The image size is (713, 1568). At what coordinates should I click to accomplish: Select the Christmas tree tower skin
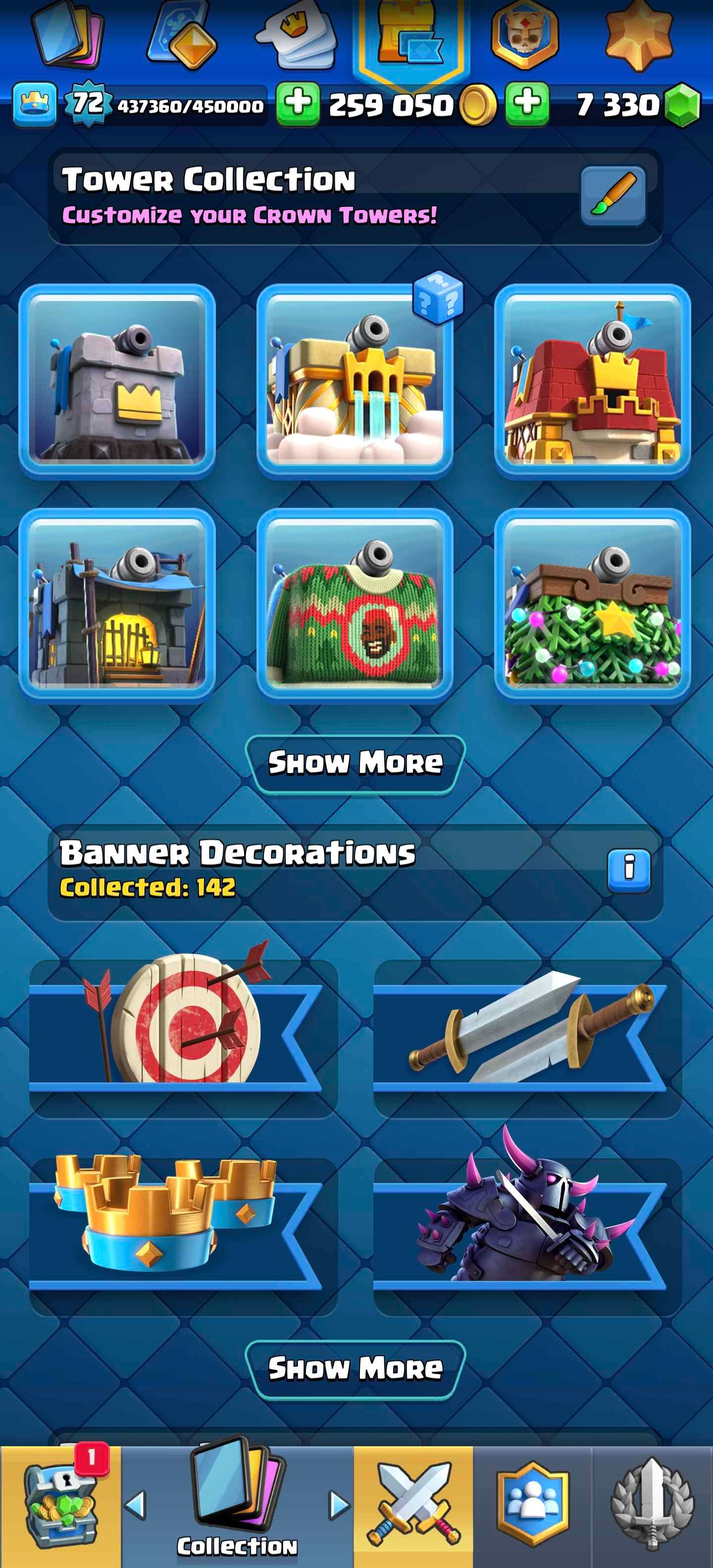point(592,606)
